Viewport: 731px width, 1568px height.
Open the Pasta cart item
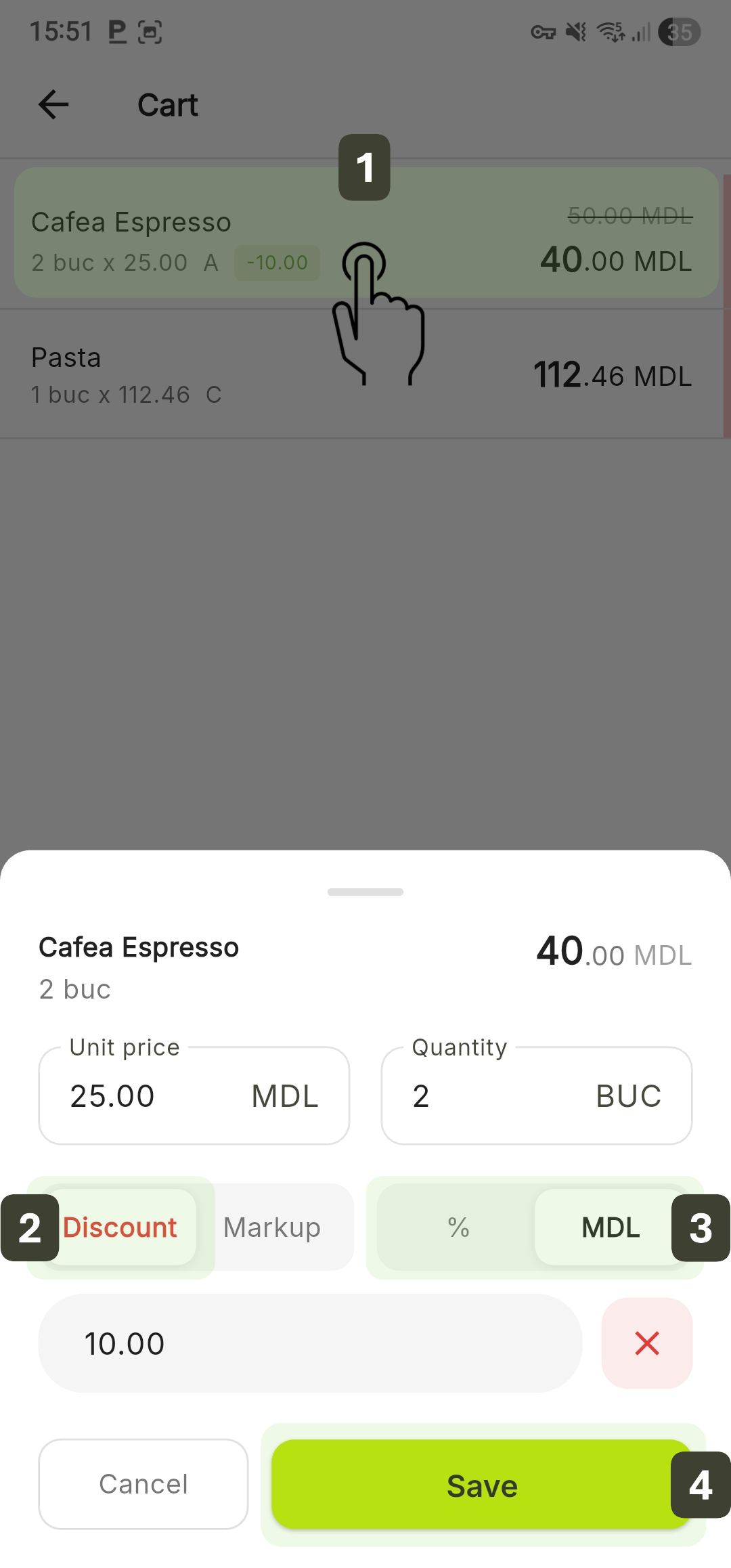point(271,374)
